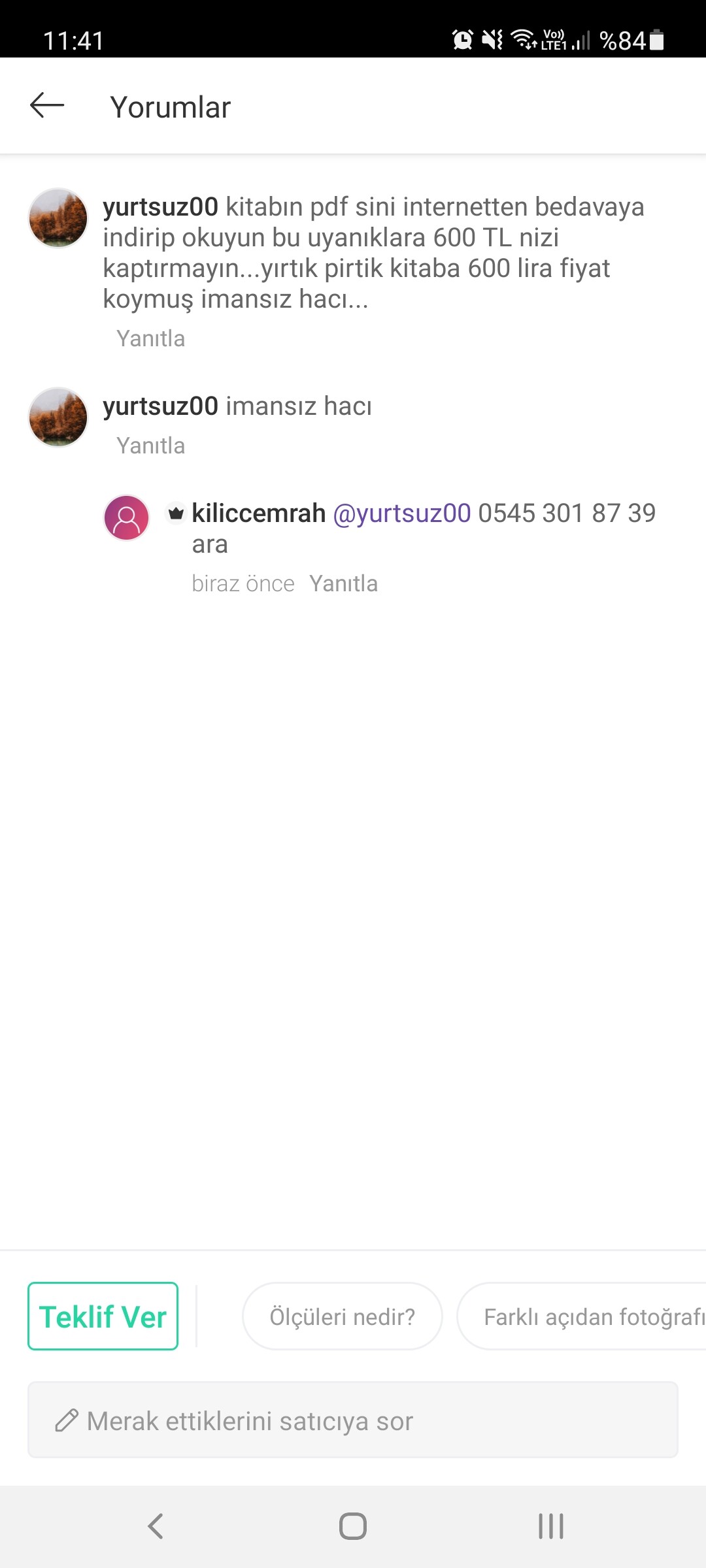Reply to yurtsuz00's short "imansız hacı" comment

[150, 446]
